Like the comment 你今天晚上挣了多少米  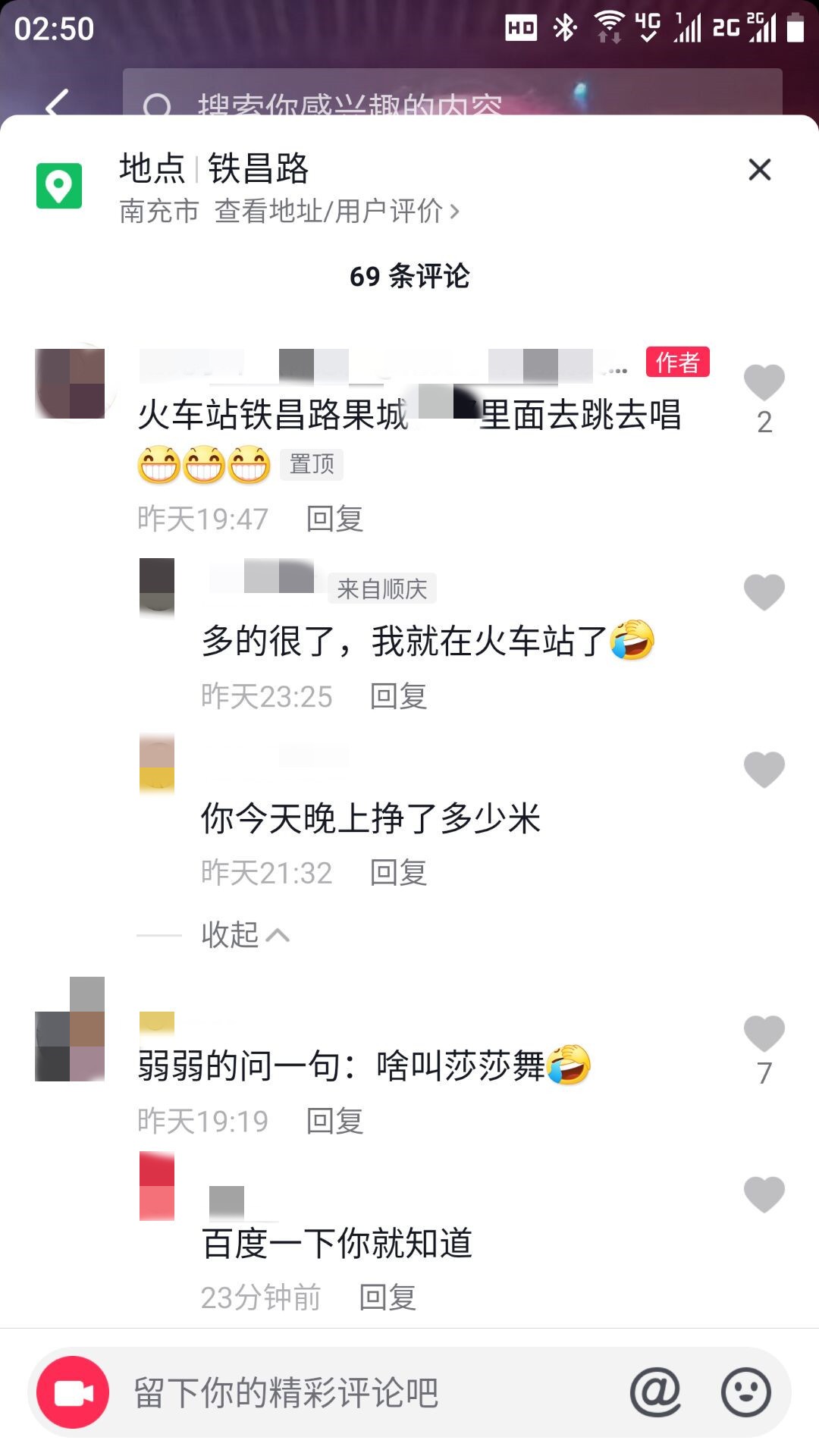tap(764, 770)
